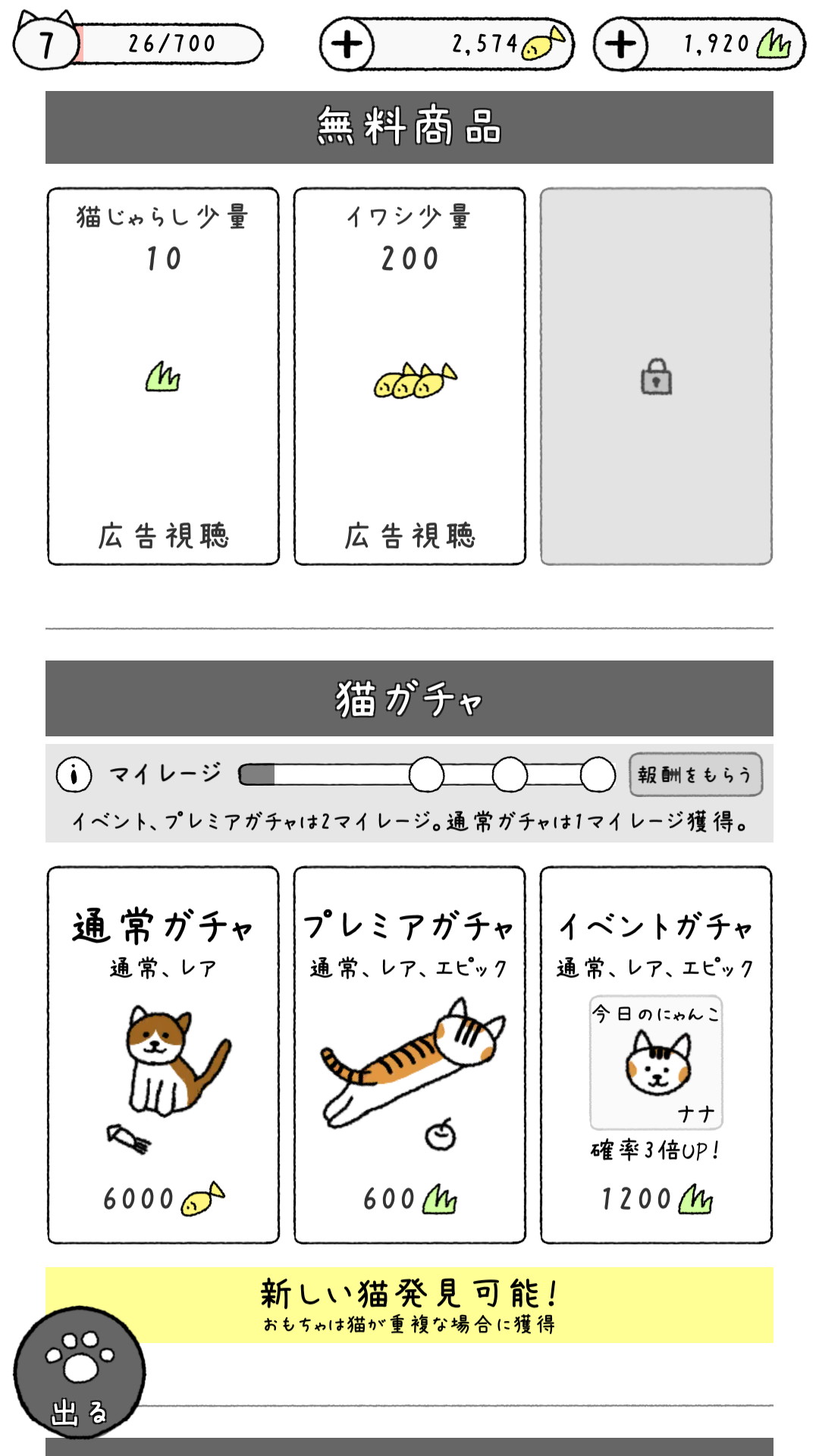Watch an ad for 10 猫じゃらし

coord(163,376)
